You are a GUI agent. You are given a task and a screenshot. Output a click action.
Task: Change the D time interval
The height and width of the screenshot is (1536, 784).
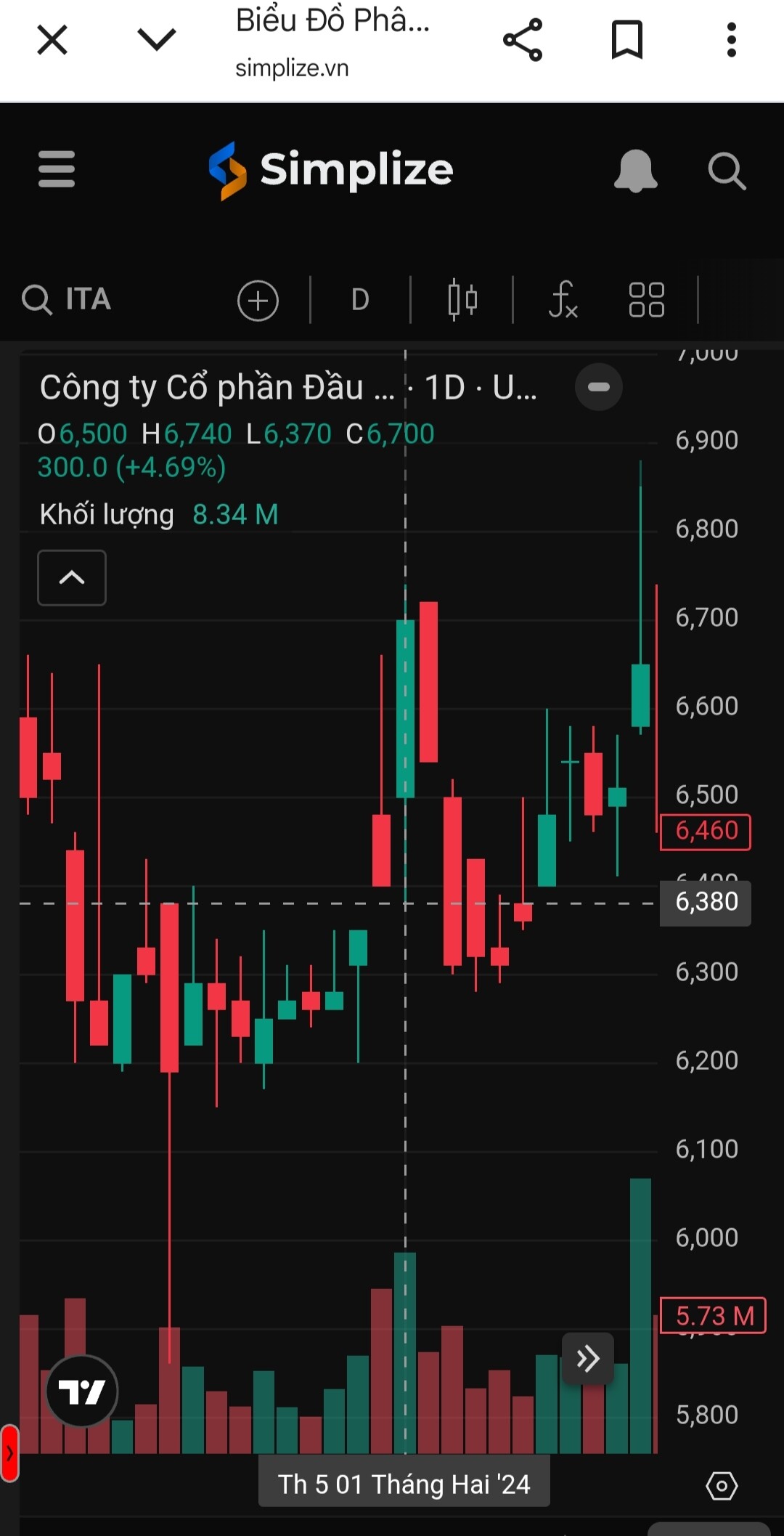pos(360,299)
